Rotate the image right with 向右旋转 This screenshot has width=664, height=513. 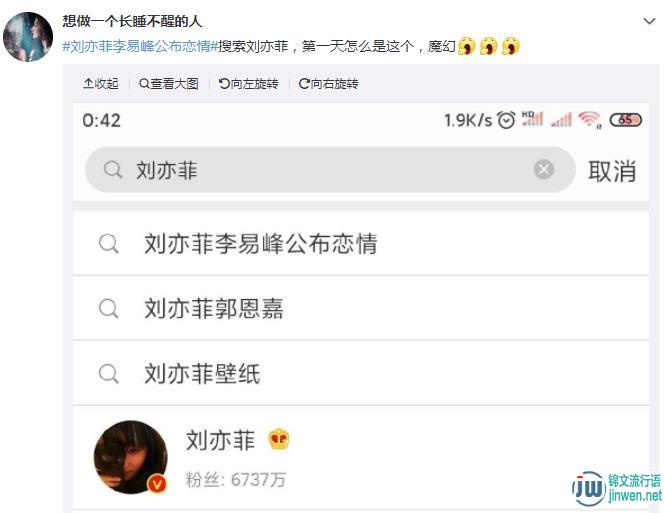[x=329, y=84]
